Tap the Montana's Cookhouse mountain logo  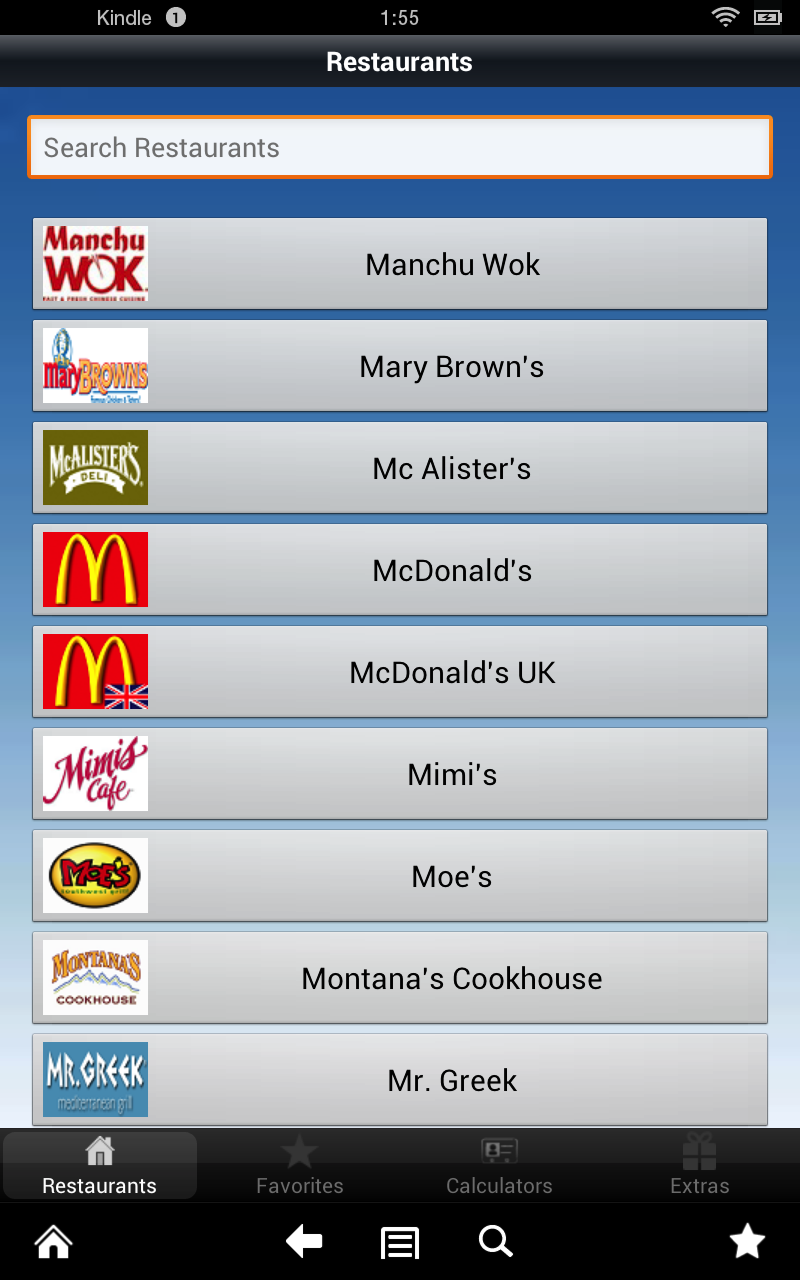click(94, 977)
